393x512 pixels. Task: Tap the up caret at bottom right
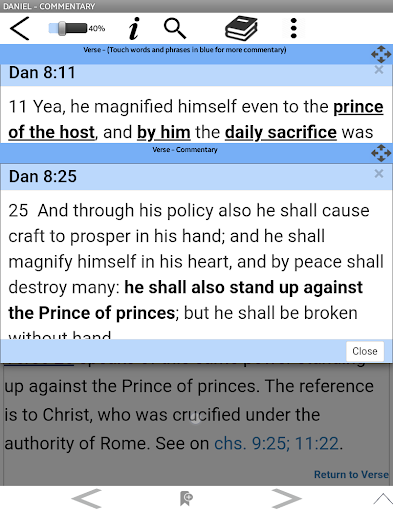point(383,499)
